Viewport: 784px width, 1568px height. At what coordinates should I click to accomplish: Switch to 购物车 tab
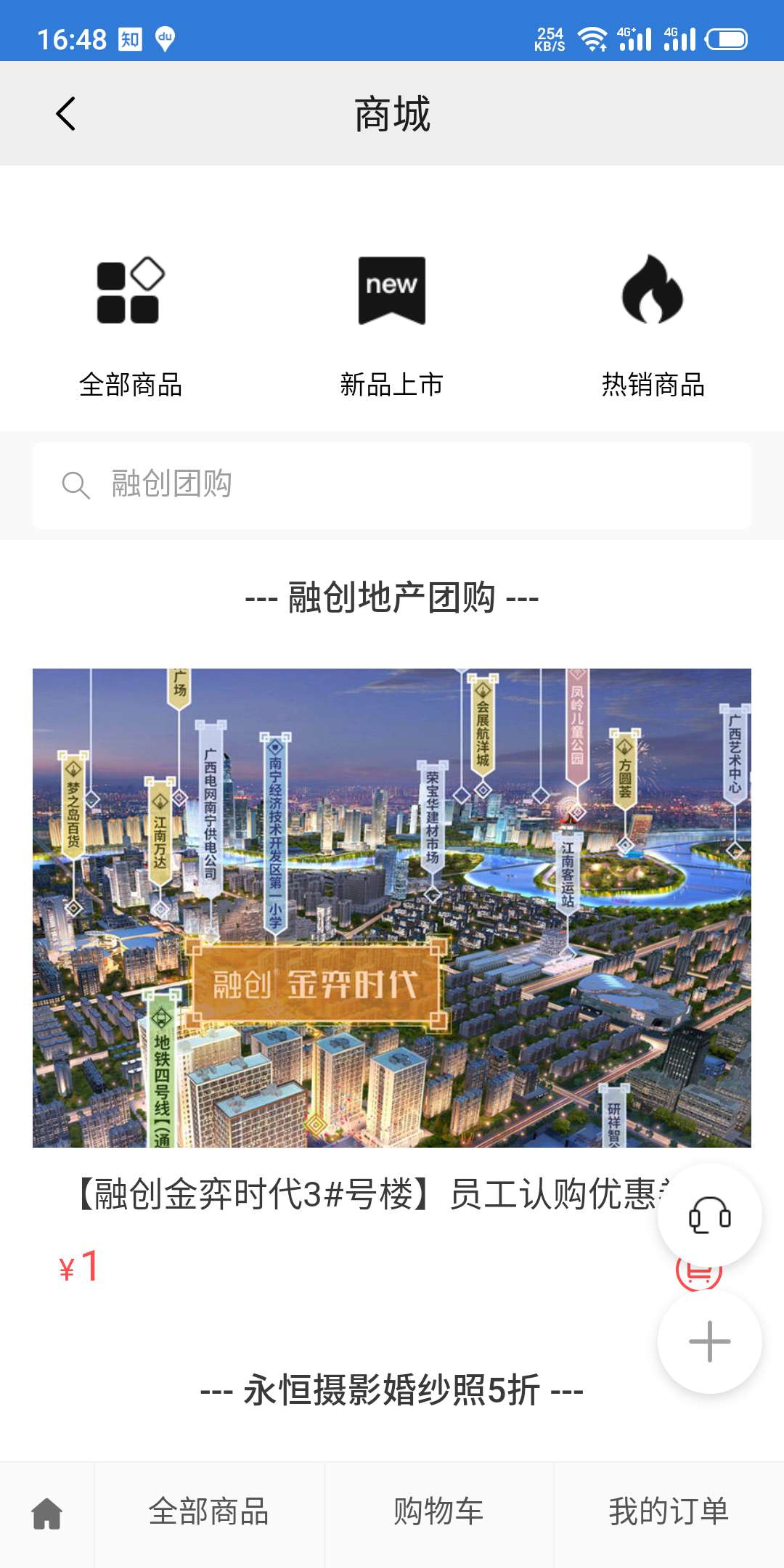[x=438, y=1513]
